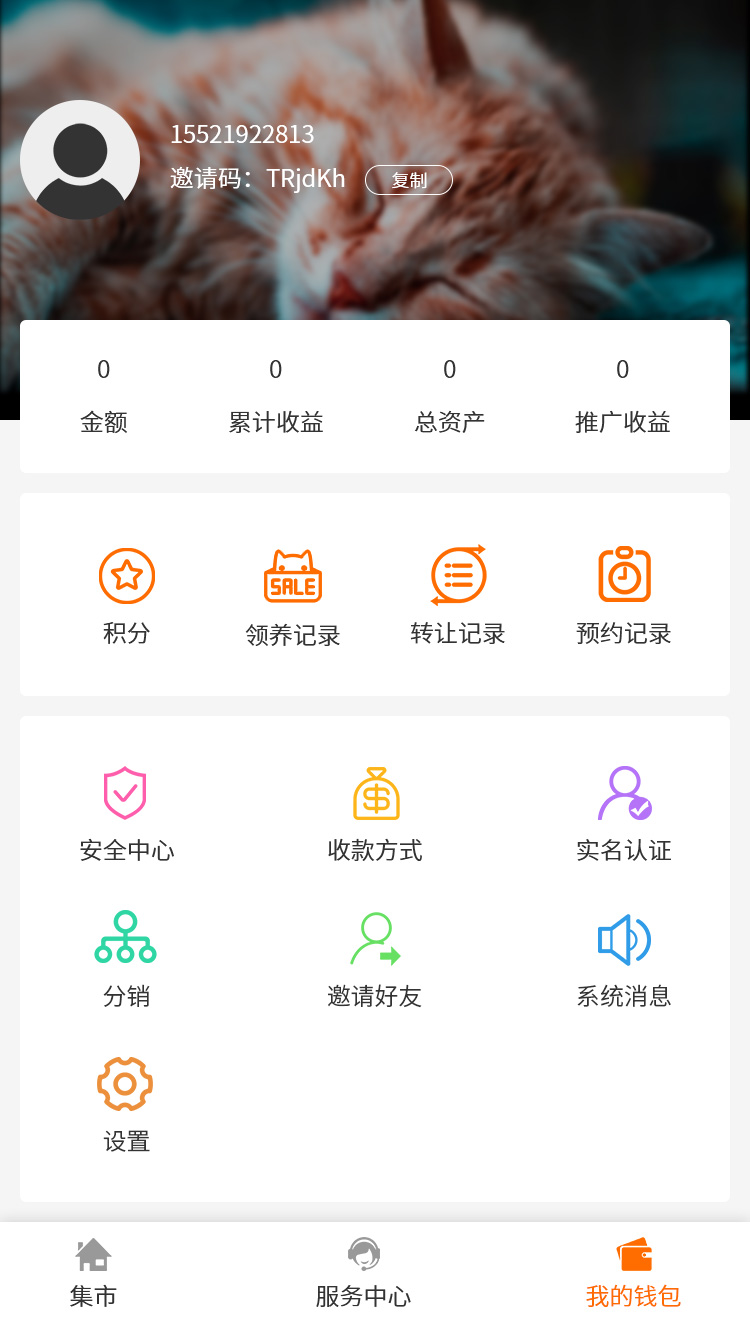
Task: View 领养记录 adoption records
Action: click(x=293, y=596)
